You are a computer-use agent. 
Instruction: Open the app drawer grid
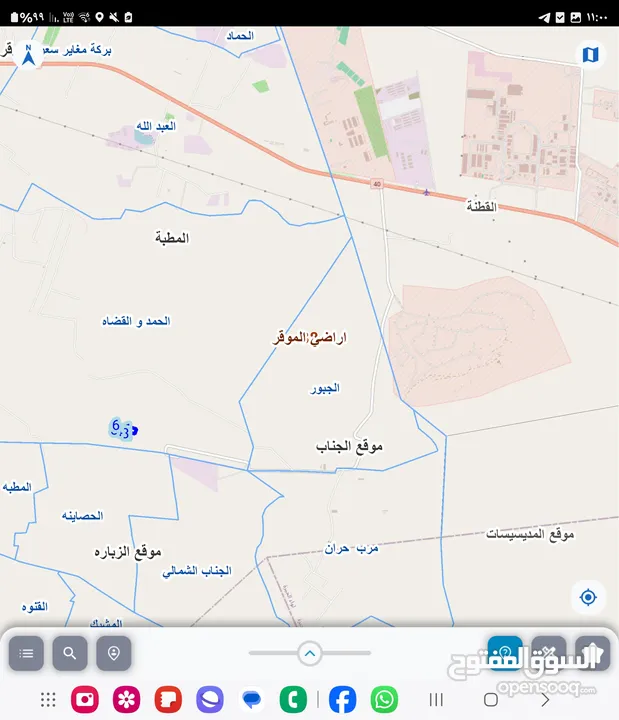pyautogui.click(x=48, y=699)
